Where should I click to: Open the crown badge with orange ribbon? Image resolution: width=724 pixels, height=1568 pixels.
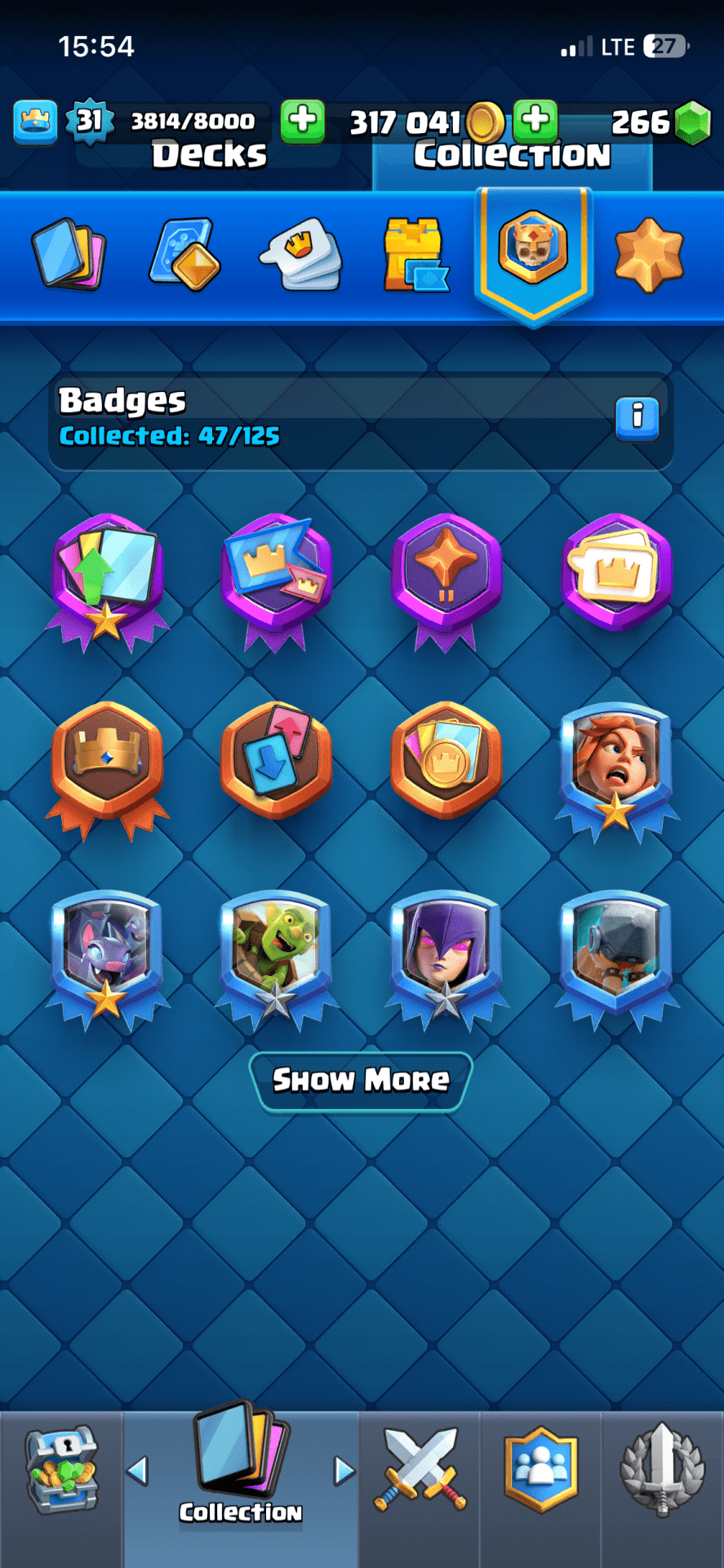click(x=107, y=764)
